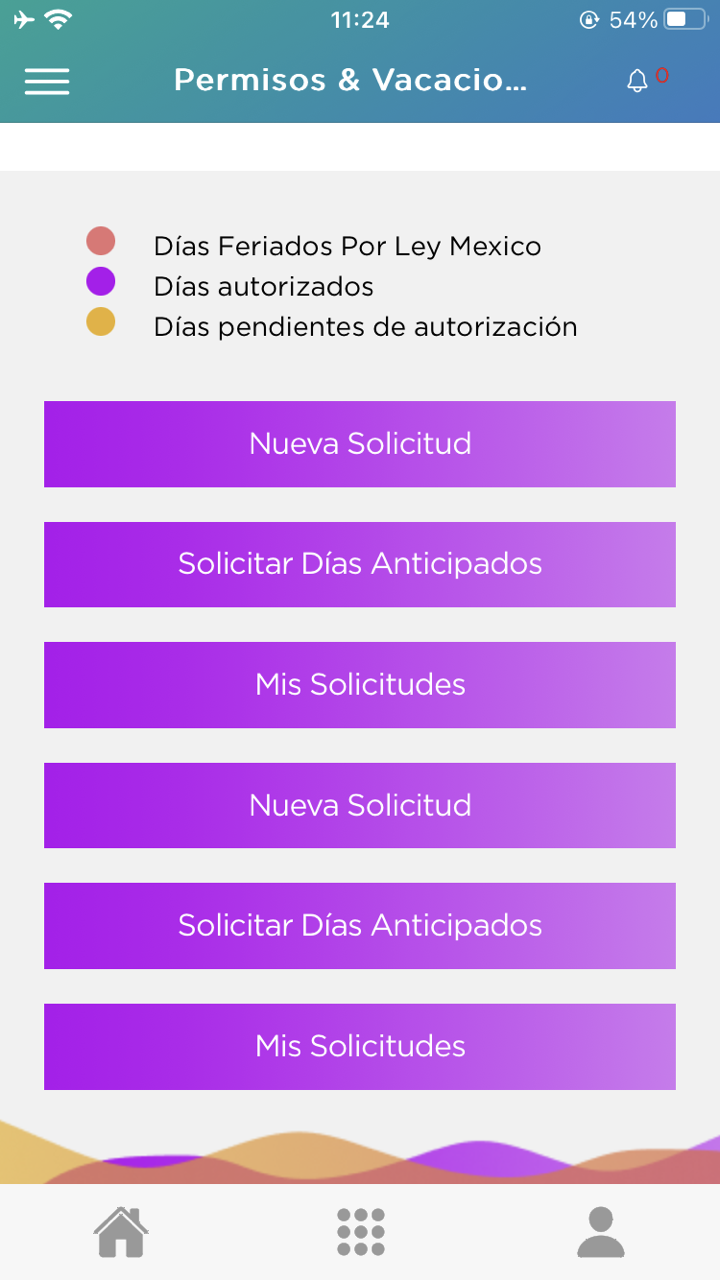Switch to the profile tab
This screenshot has height=1280, width=720.
[600, 1232]
